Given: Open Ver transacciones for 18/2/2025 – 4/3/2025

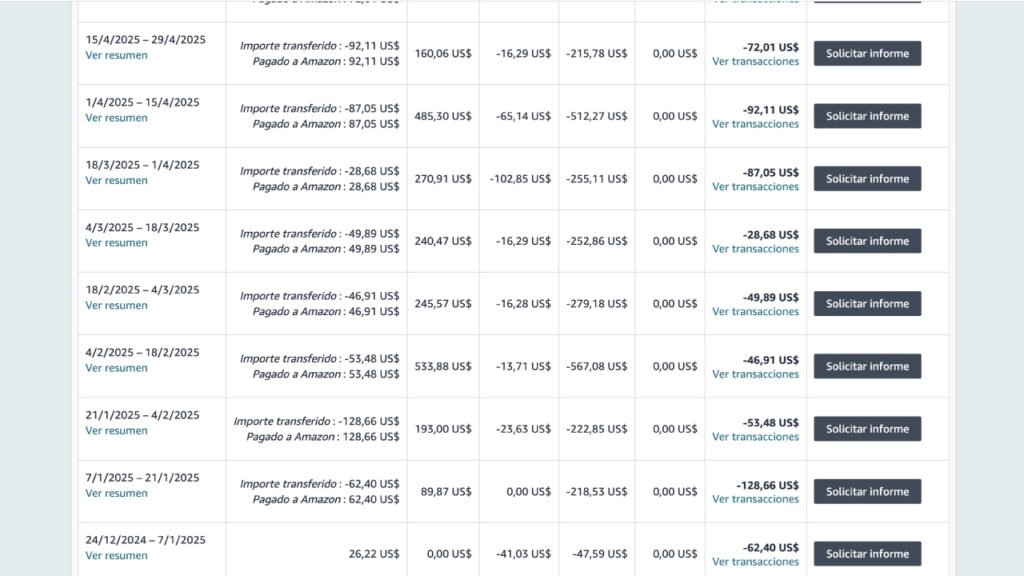Looking at the screenshot, I should coord(755,312).
